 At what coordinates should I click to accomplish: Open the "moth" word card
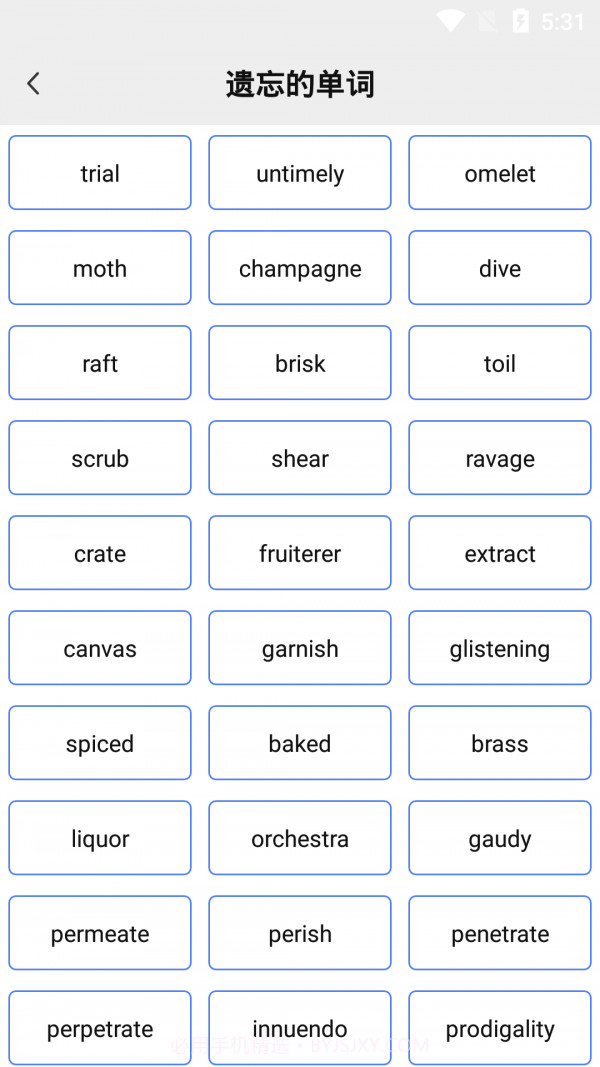(x=100, y=268)
